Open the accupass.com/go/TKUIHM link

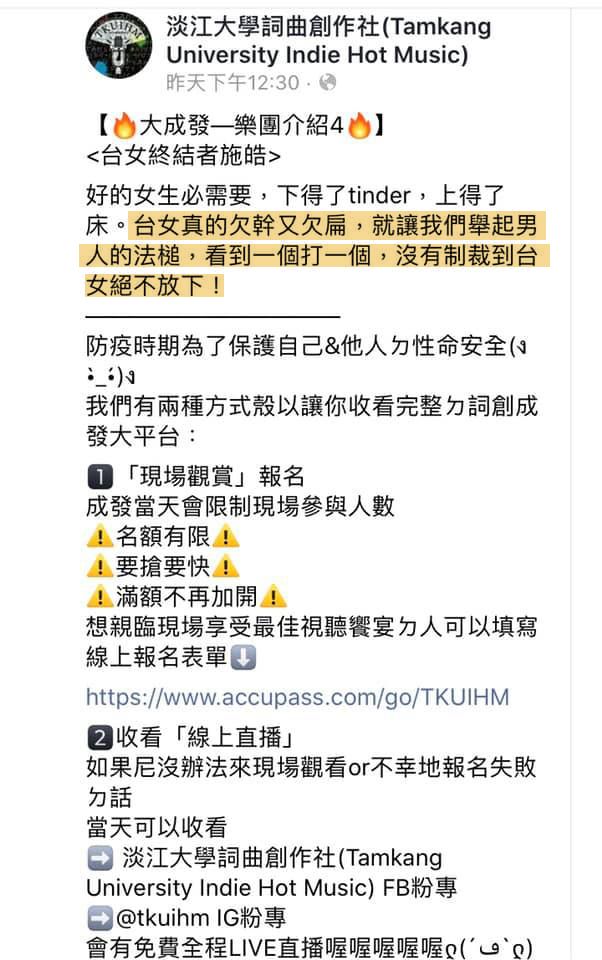coord(298,697)
